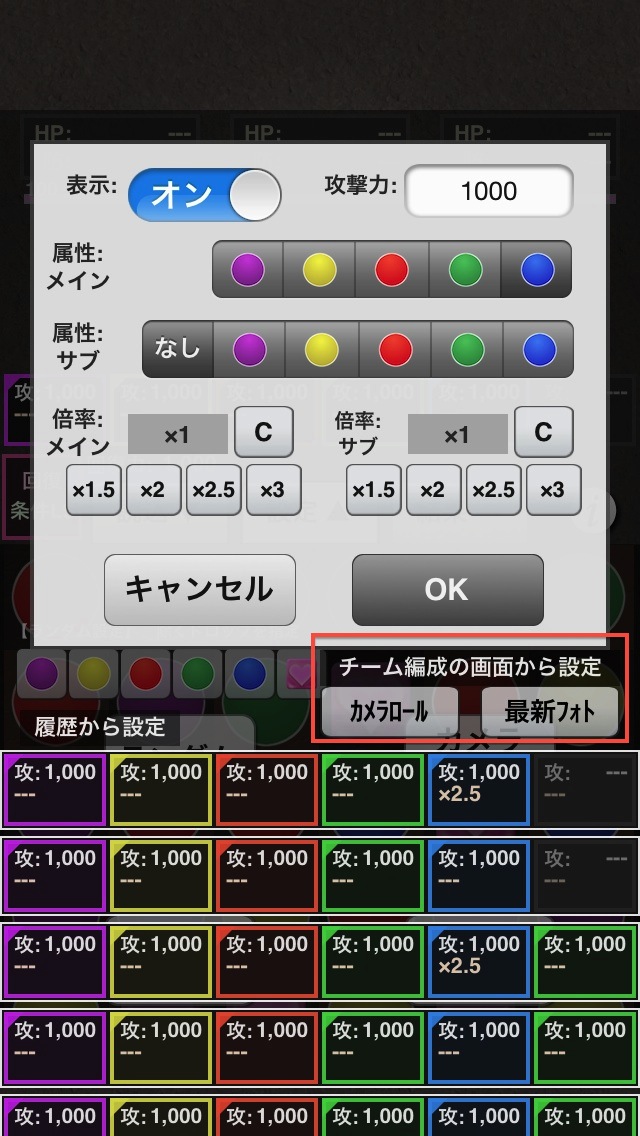
Task: Tap the キャンセル button
Action: click(x=200, y=590)
